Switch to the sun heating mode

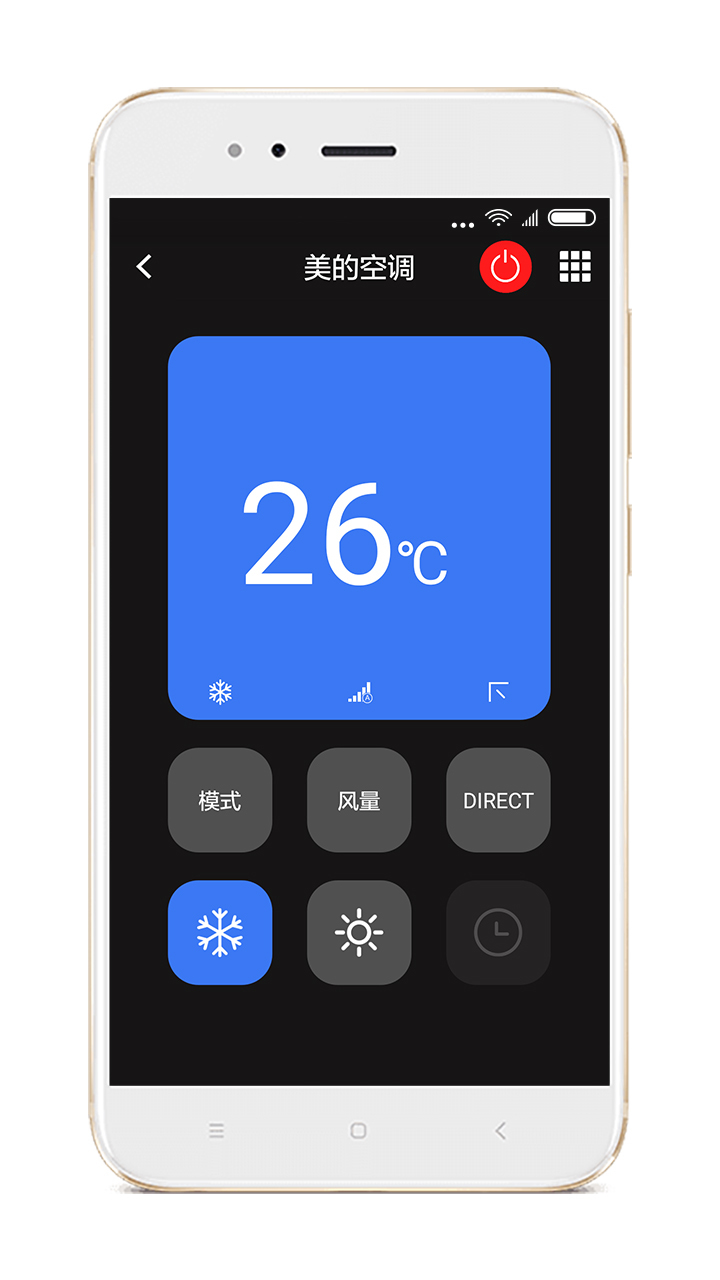pos(359,932)
